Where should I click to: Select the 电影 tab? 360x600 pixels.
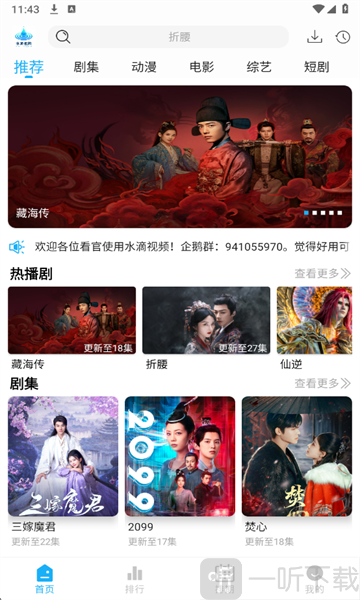coord(202,67)
